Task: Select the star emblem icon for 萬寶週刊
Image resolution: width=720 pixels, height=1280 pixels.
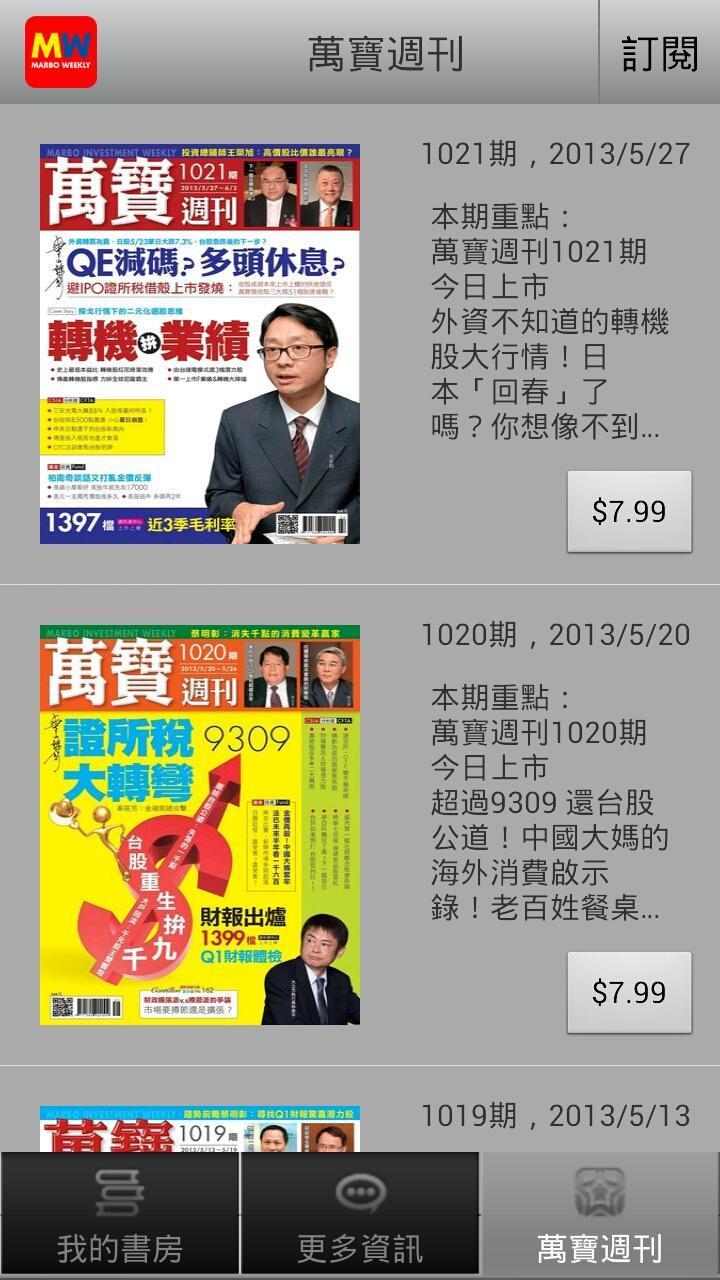Action: click(600, 1193)
